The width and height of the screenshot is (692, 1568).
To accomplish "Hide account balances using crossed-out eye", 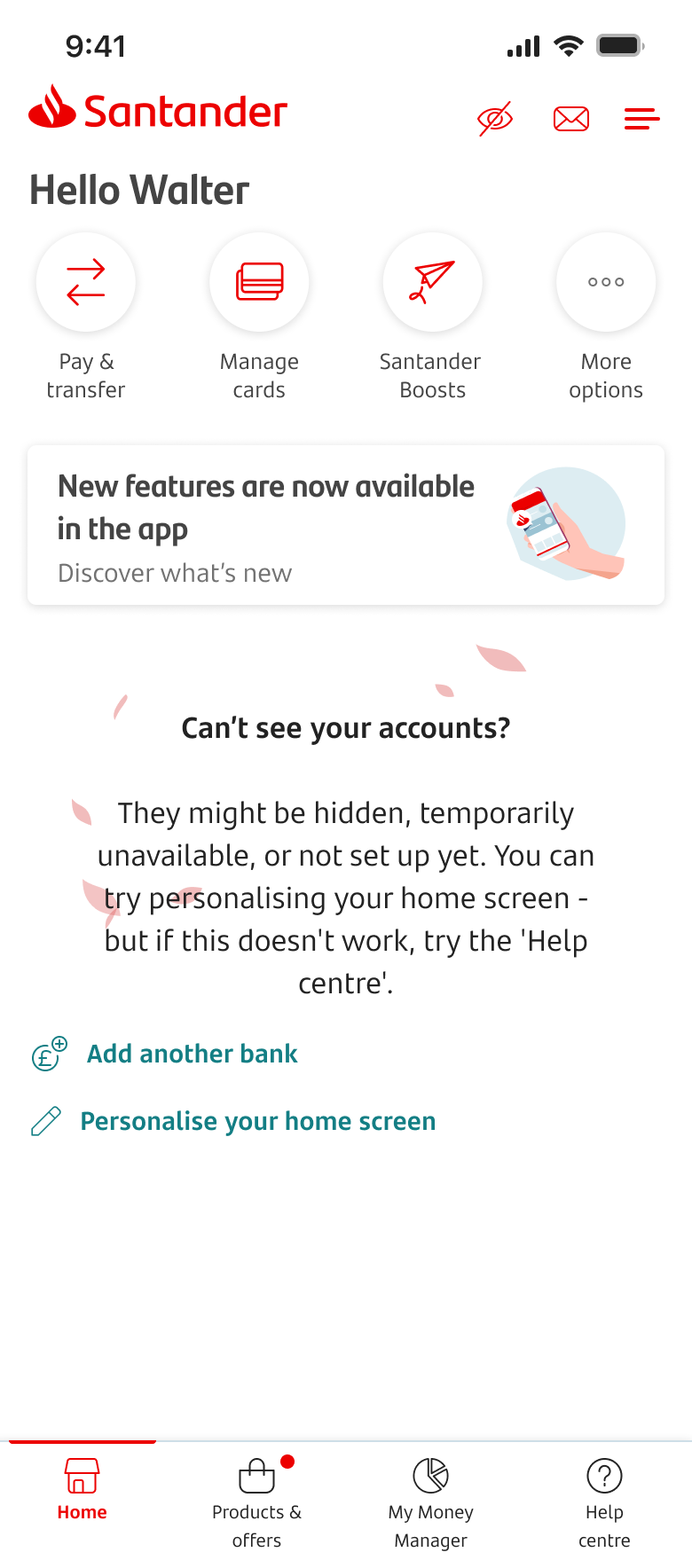I will (495, 117).
